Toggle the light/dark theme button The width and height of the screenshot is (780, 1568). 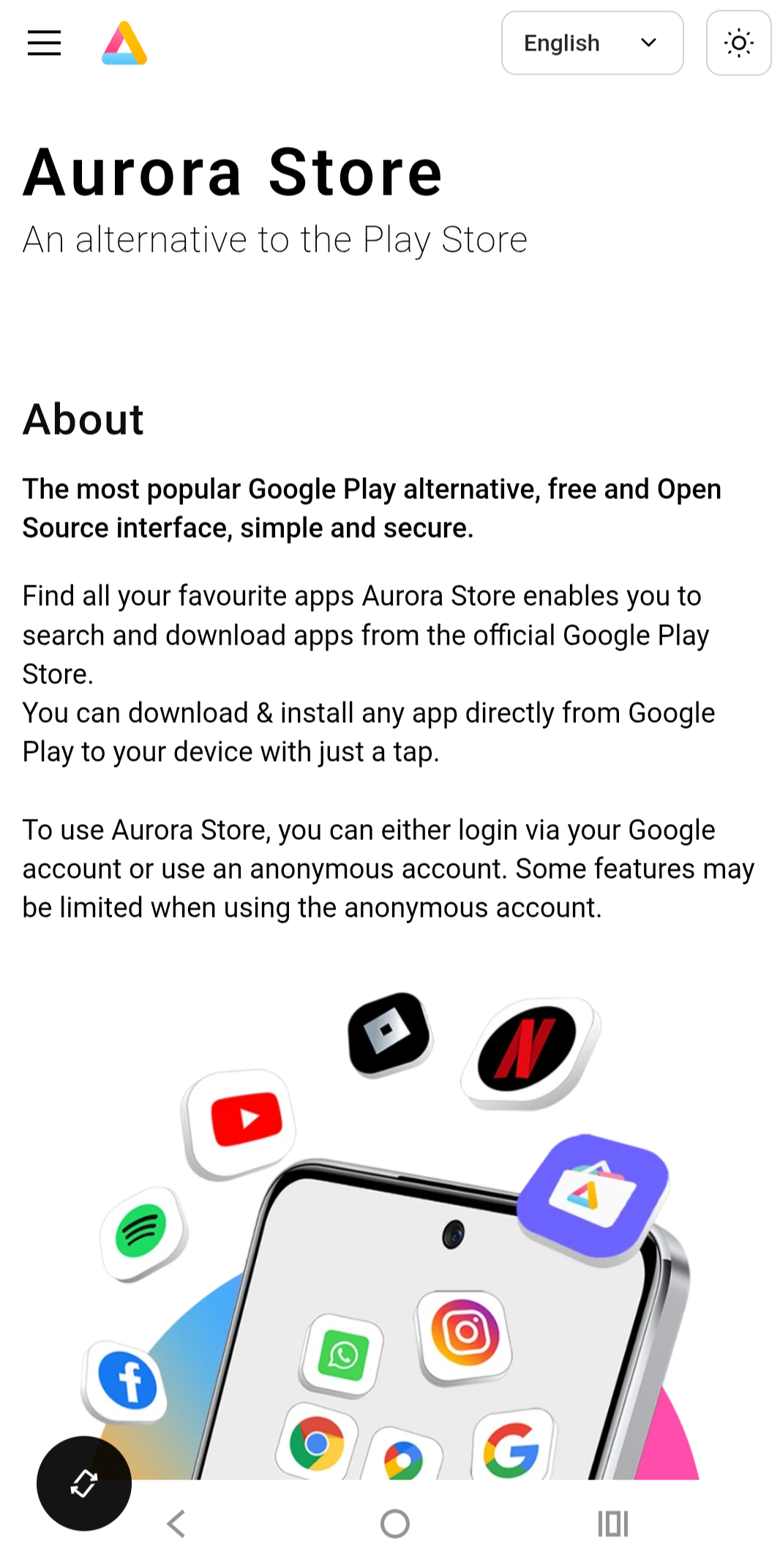[738, 43]
